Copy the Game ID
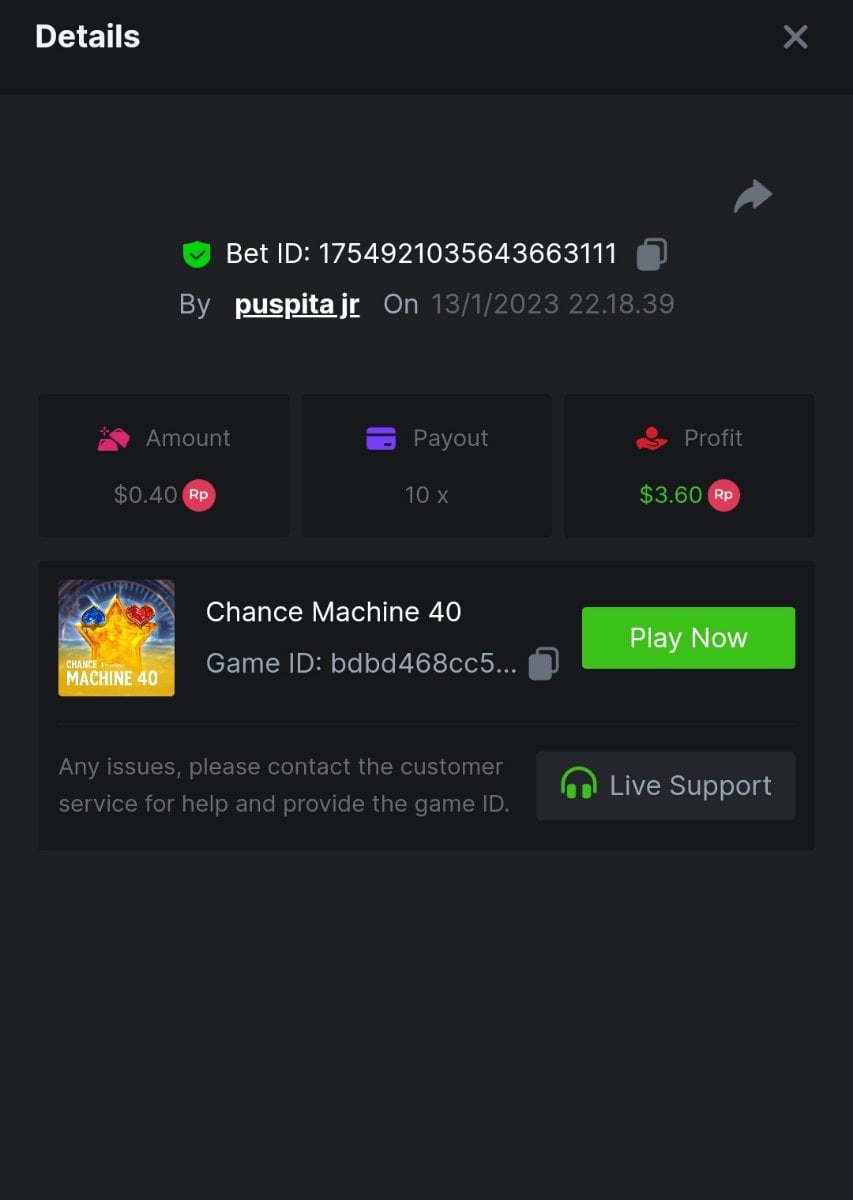This screenshot has width=853, height=1200. (543, 663)
